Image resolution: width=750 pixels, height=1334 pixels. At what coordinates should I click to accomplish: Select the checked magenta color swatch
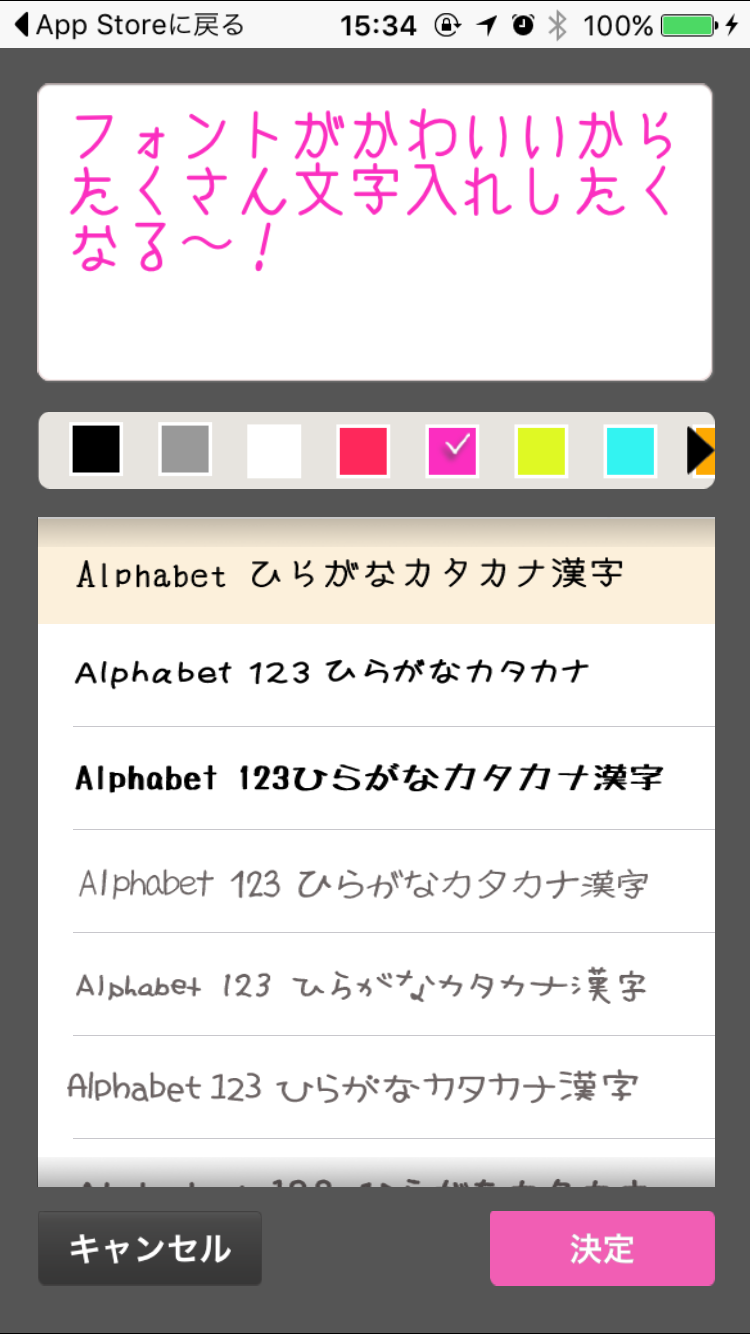point(452,451)
